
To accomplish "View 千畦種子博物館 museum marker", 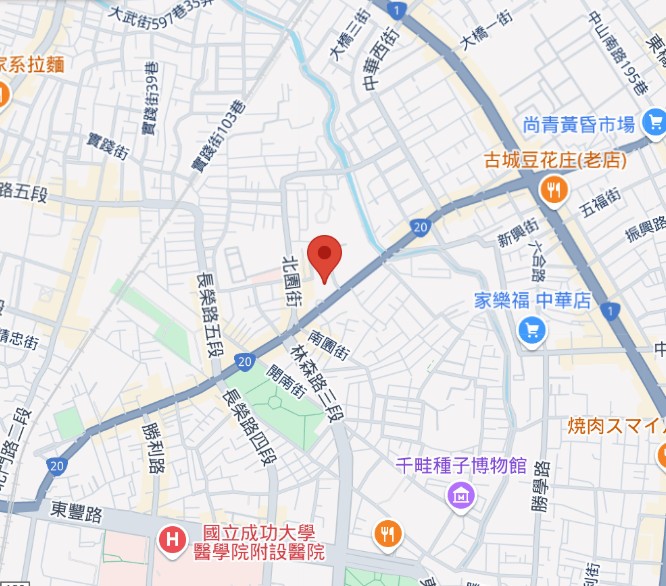I will 461,493.
